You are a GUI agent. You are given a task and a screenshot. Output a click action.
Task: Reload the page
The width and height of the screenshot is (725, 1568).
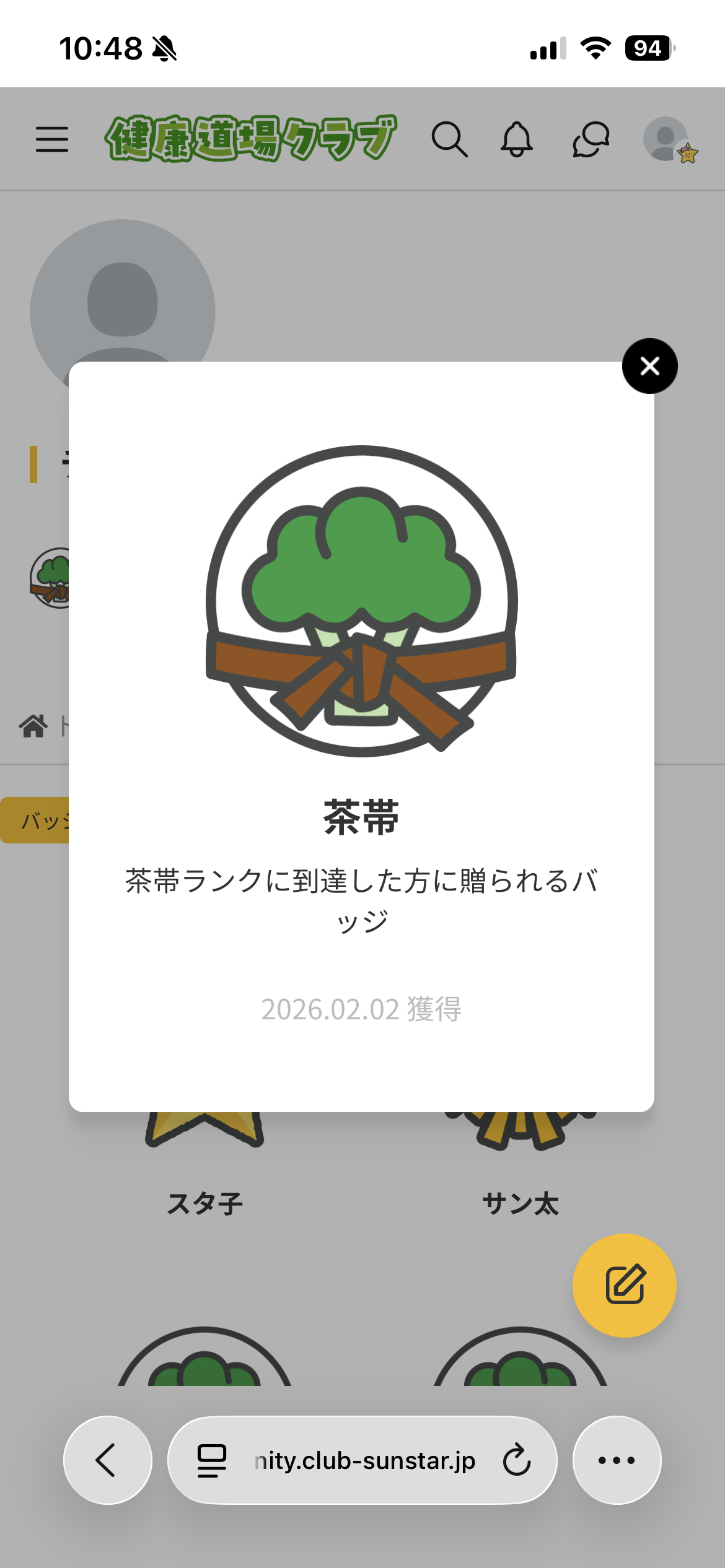tap(517, 1460)
